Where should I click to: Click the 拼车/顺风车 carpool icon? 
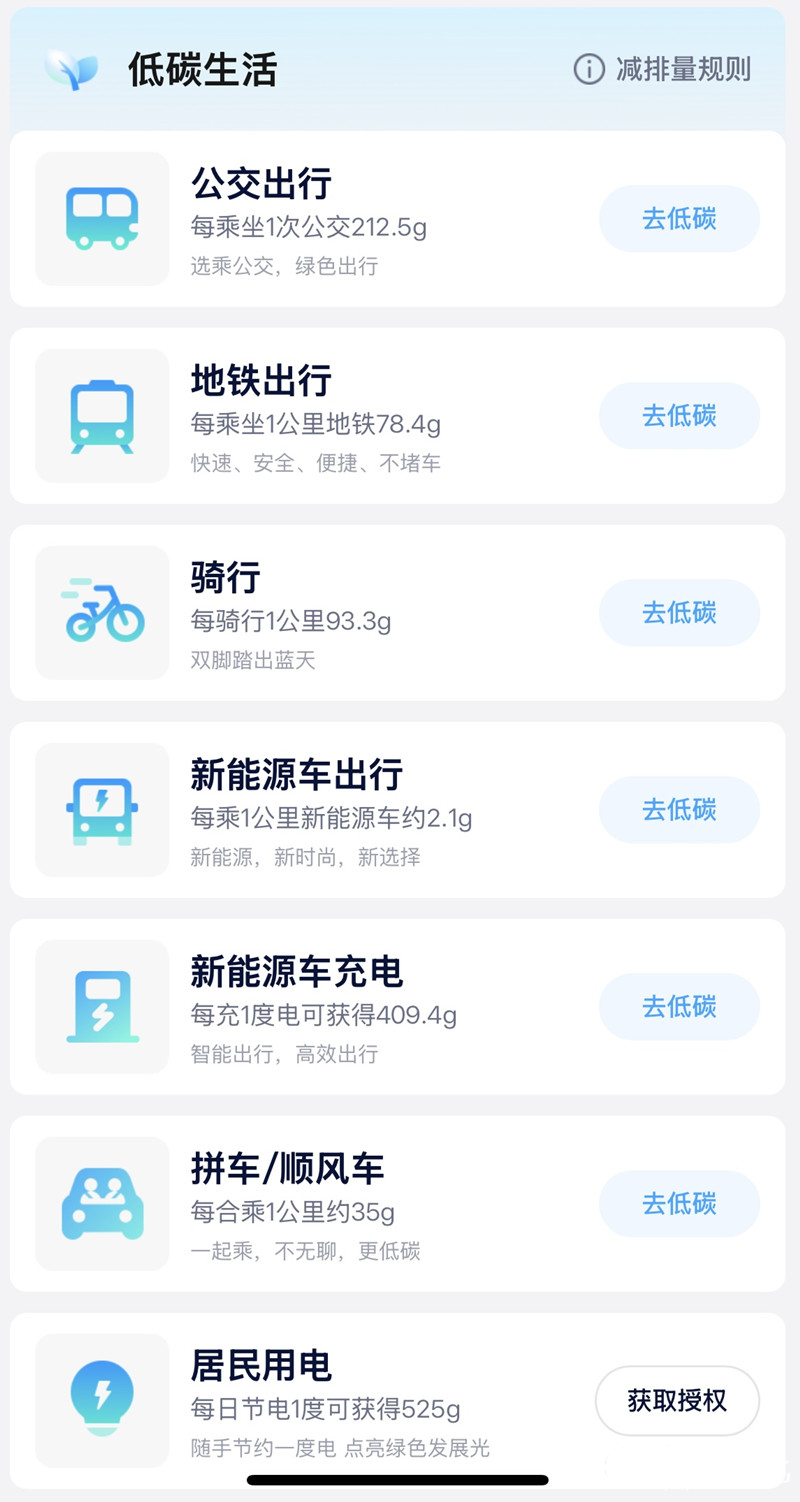(x=101, y=1203)
